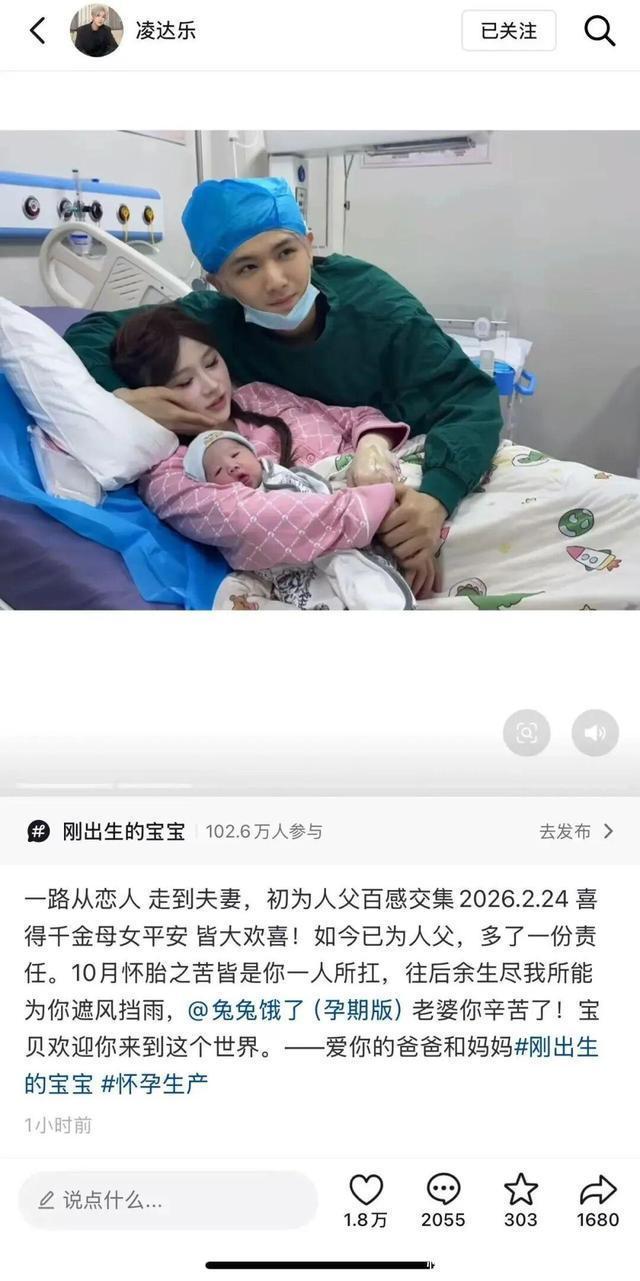Go back using the top-left arrow
640x1281 pixels.
pos(37,31)
